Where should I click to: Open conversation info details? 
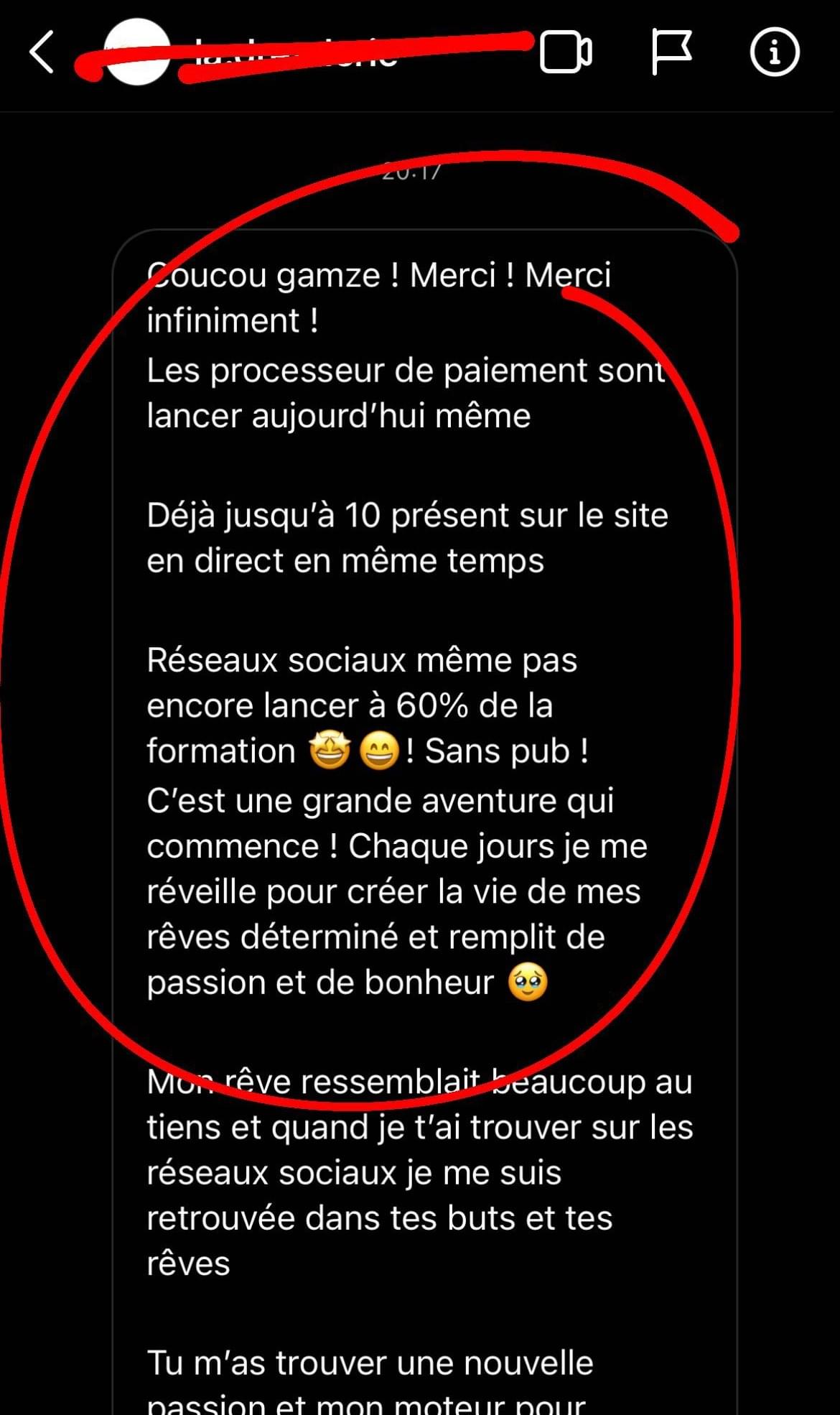tap(774, 52)
